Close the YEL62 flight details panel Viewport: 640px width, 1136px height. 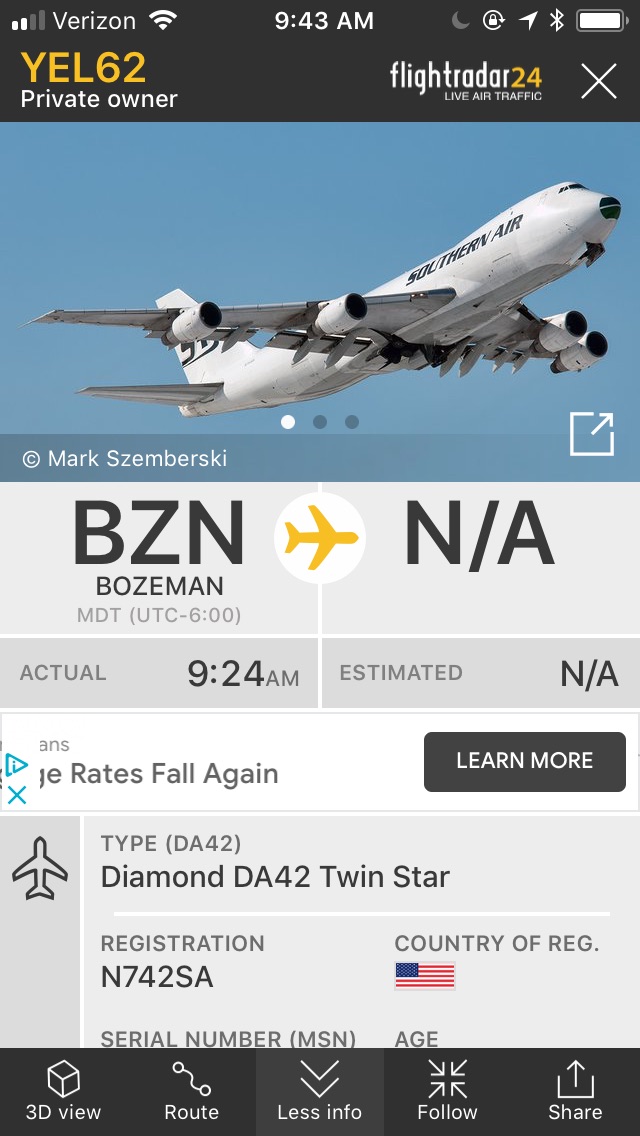[x=599, y=81]
